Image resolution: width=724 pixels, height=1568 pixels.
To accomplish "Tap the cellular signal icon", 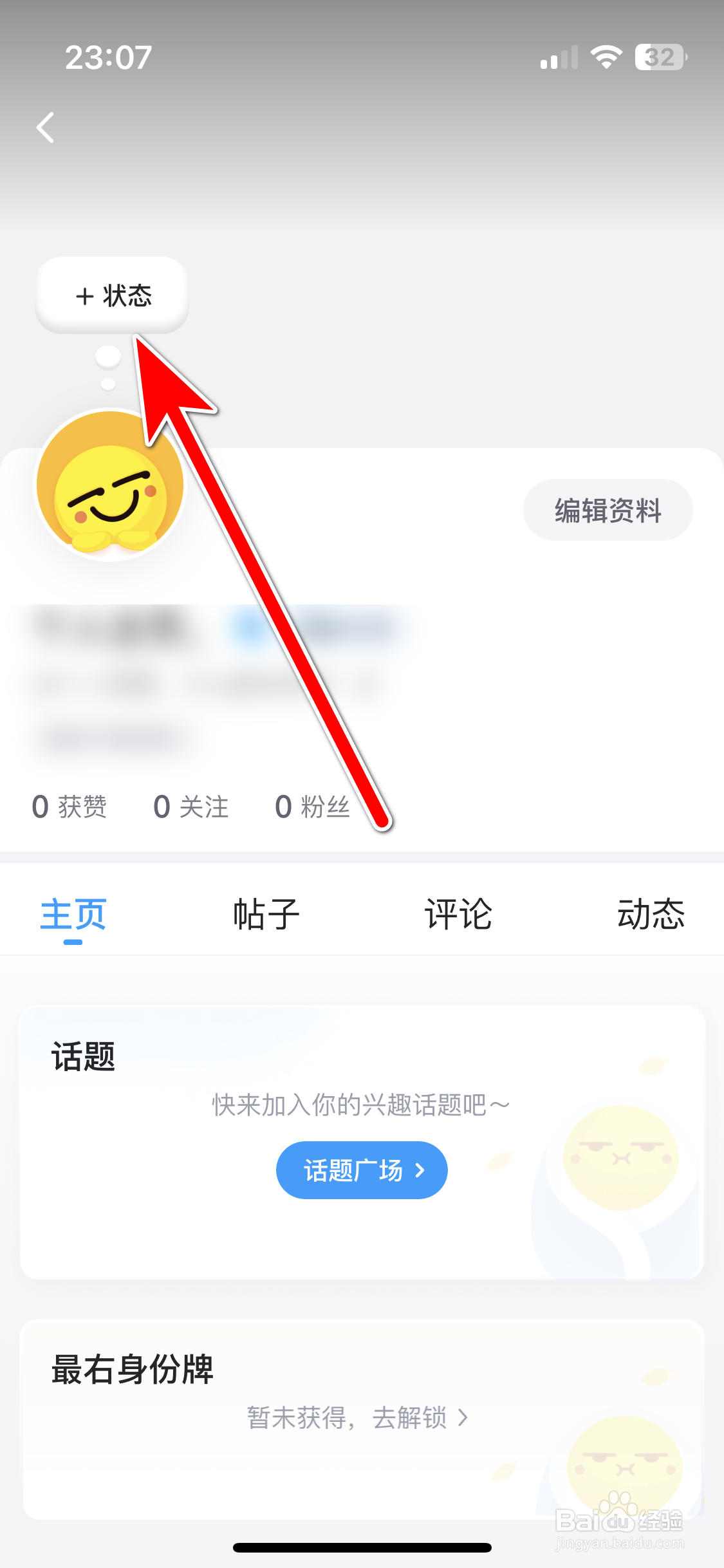I will (559, 57).
